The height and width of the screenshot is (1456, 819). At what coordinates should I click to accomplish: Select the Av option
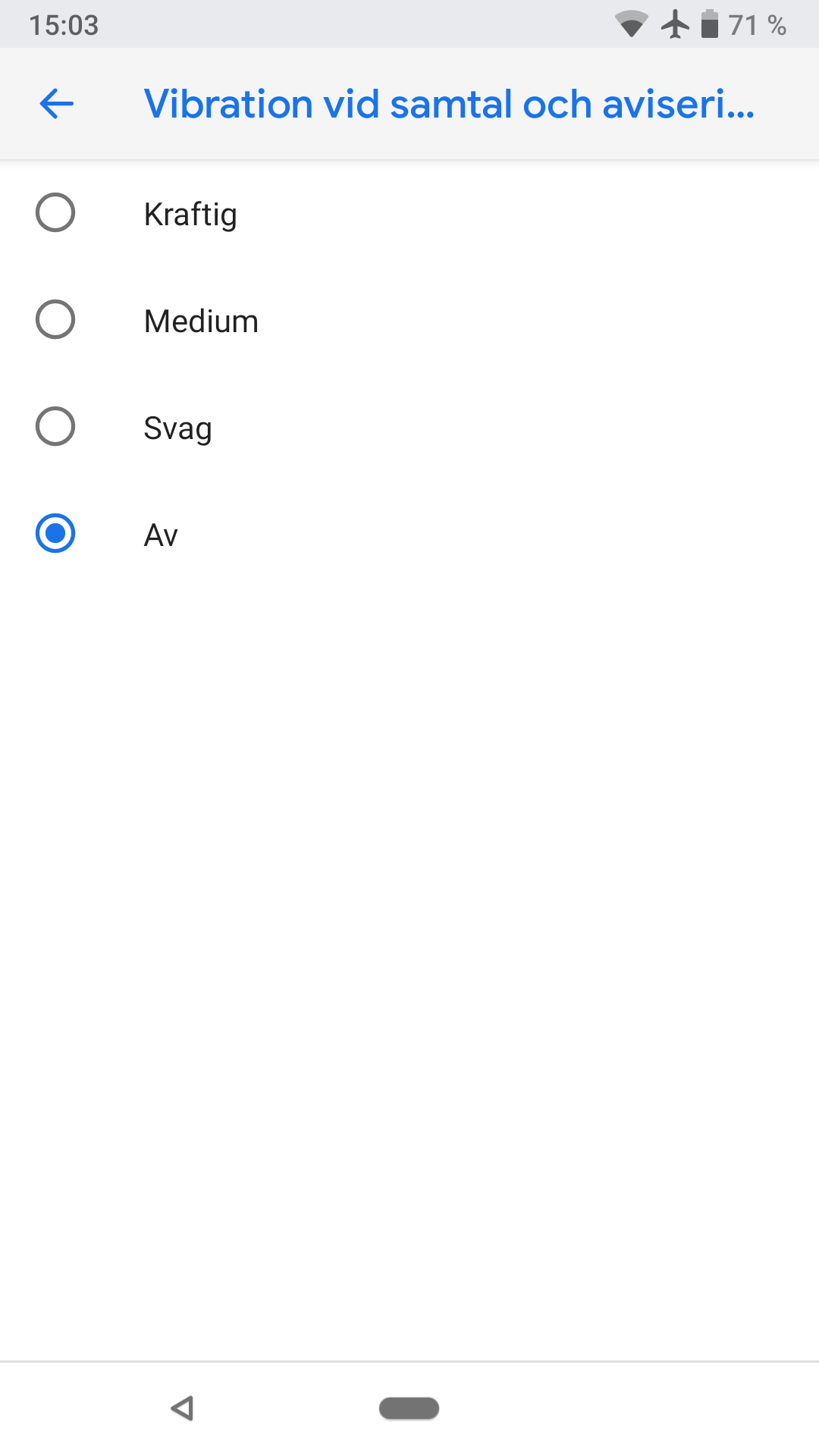pos(409,534)
